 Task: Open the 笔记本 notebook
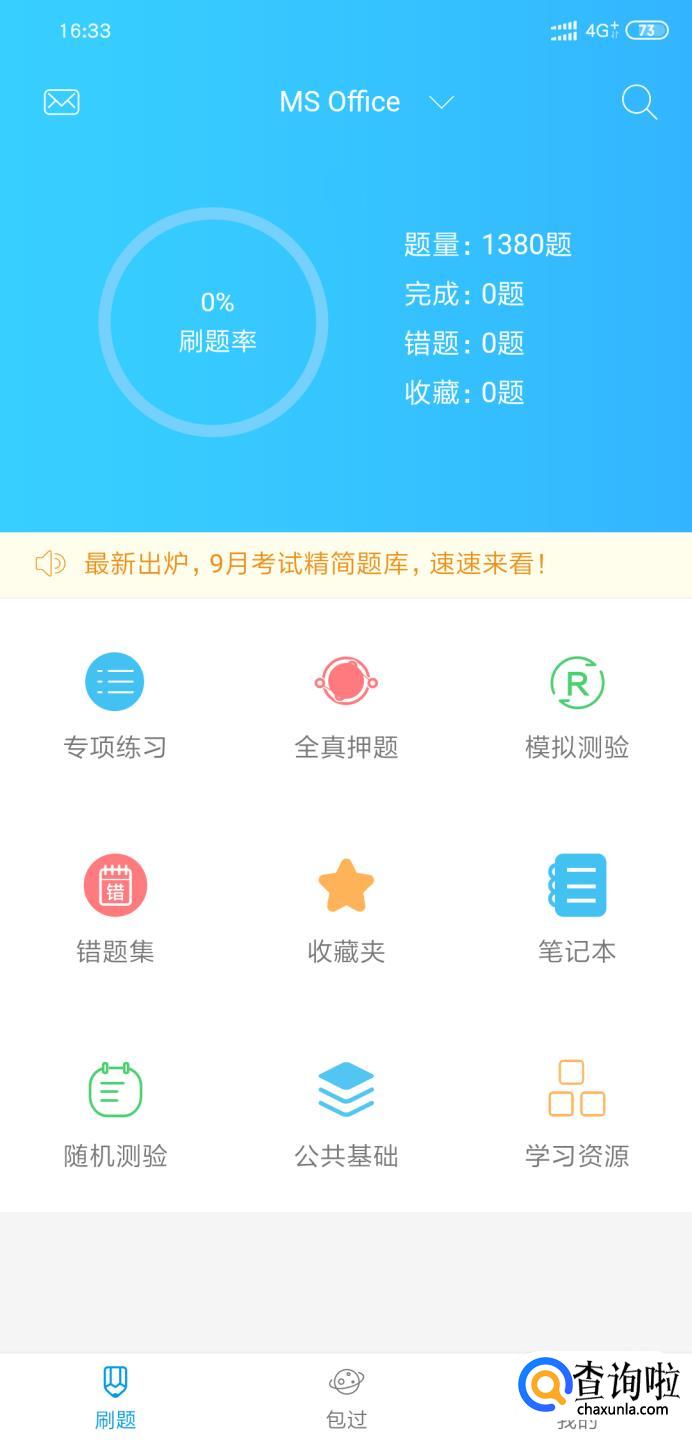pos(577,909)
